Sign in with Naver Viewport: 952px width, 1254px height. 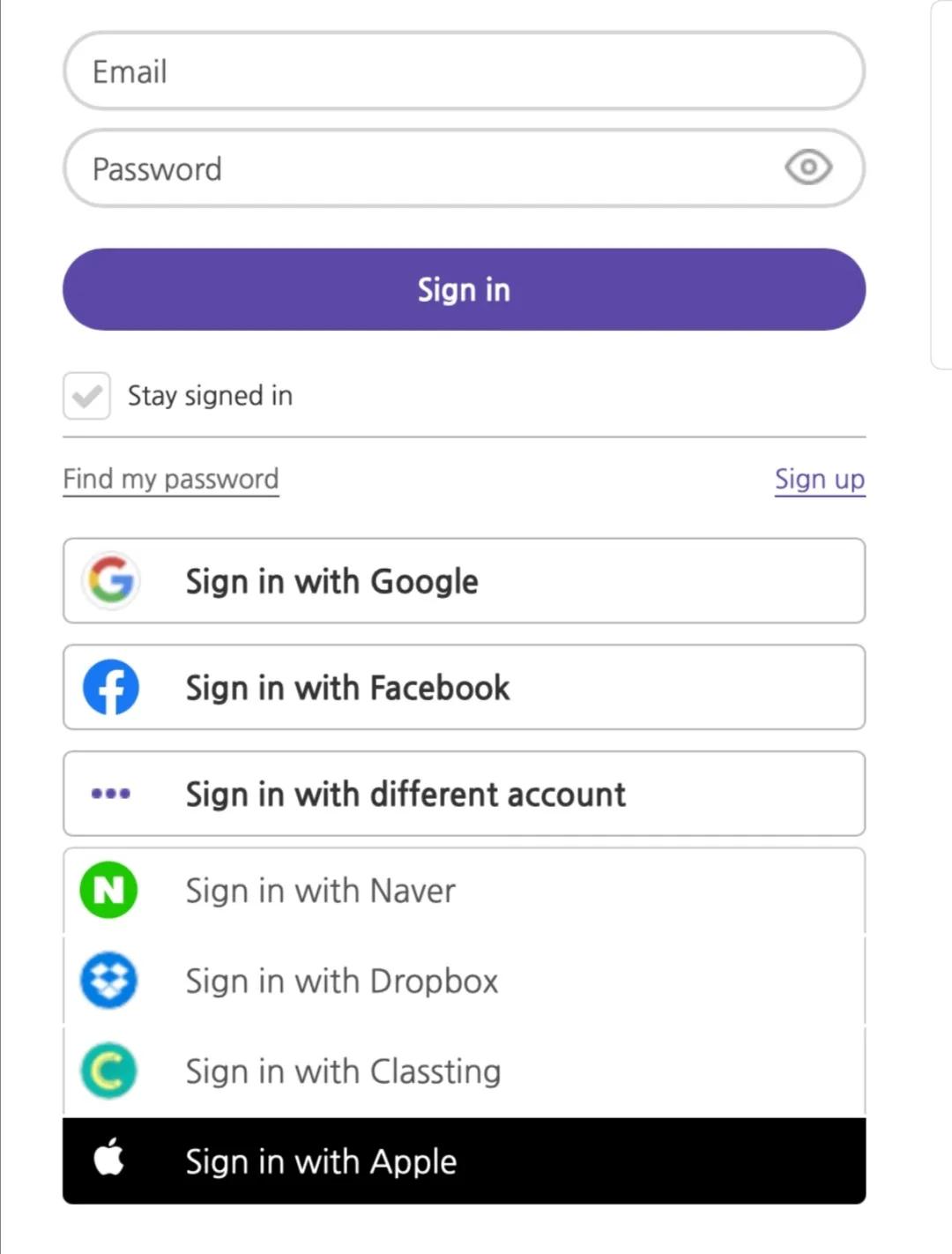pyautogui.click(x=464, y=891)
